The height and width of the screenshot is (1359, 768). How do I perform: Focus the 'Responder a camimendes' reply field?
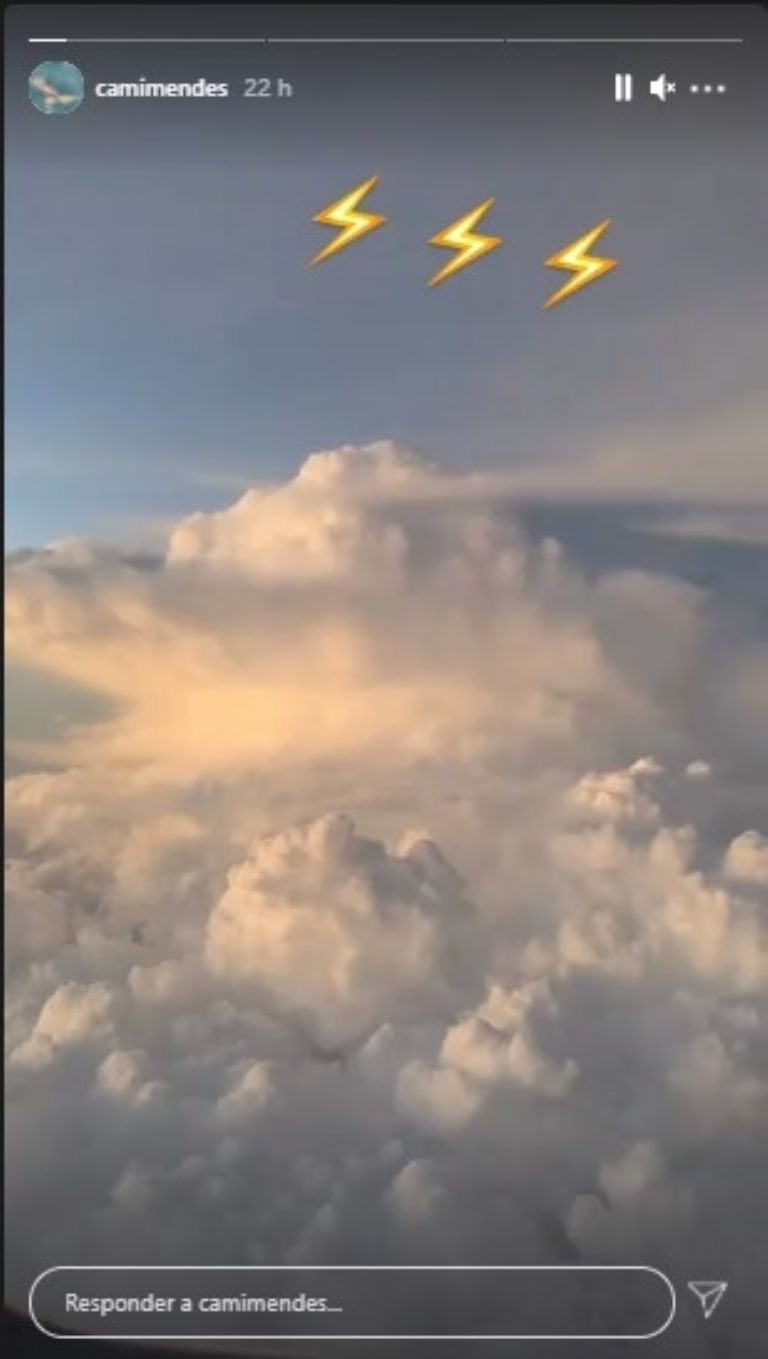352,1303
